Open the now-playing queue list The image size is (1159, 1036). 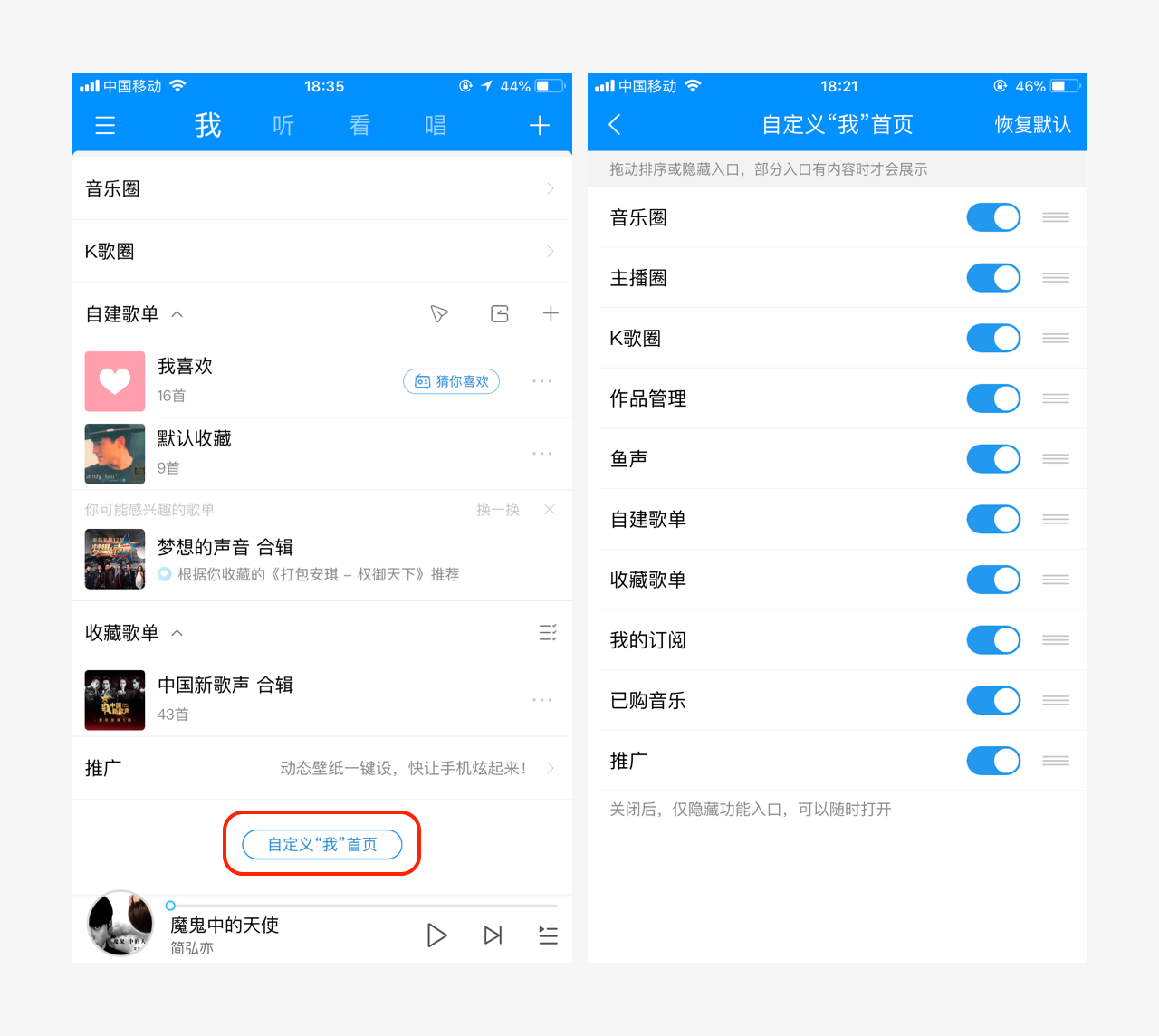pyautogui.click(x=548, y=935)
